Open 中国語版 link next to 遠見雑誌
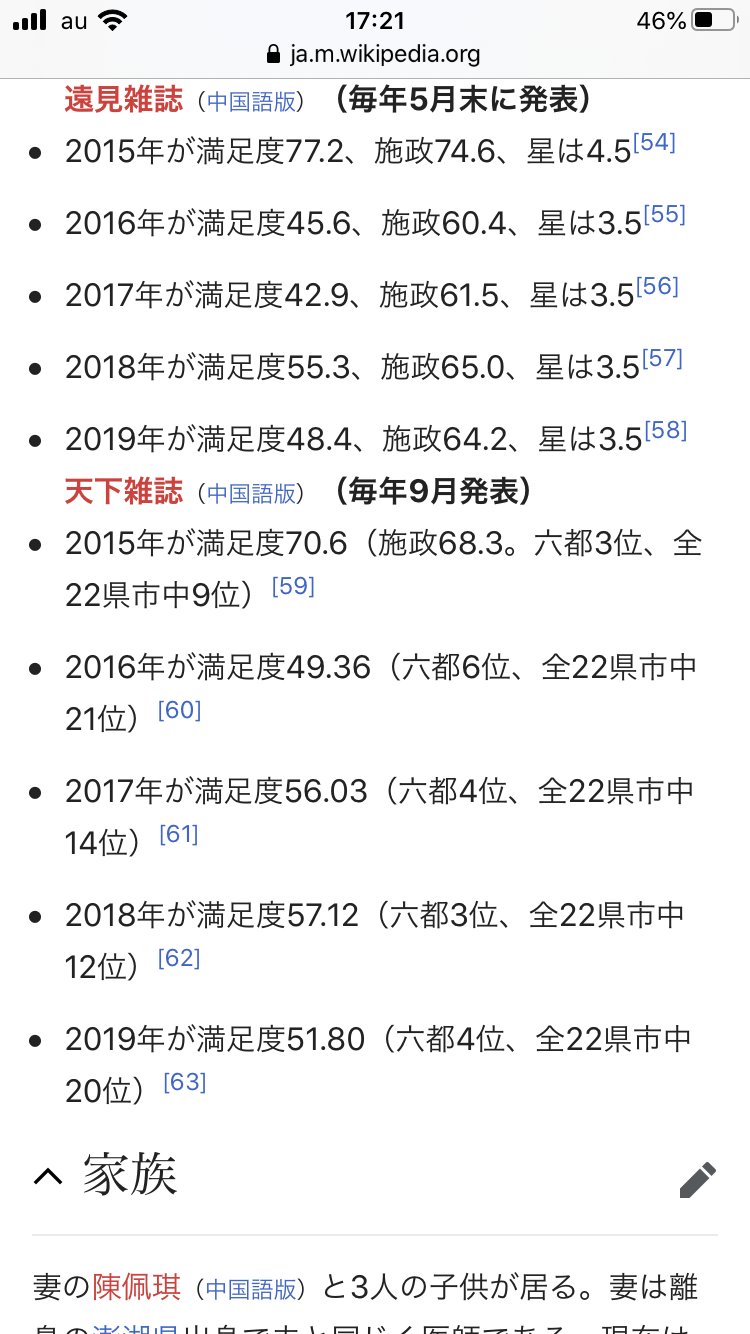Screen dimensions: 750x1334 tap(252, 101)
